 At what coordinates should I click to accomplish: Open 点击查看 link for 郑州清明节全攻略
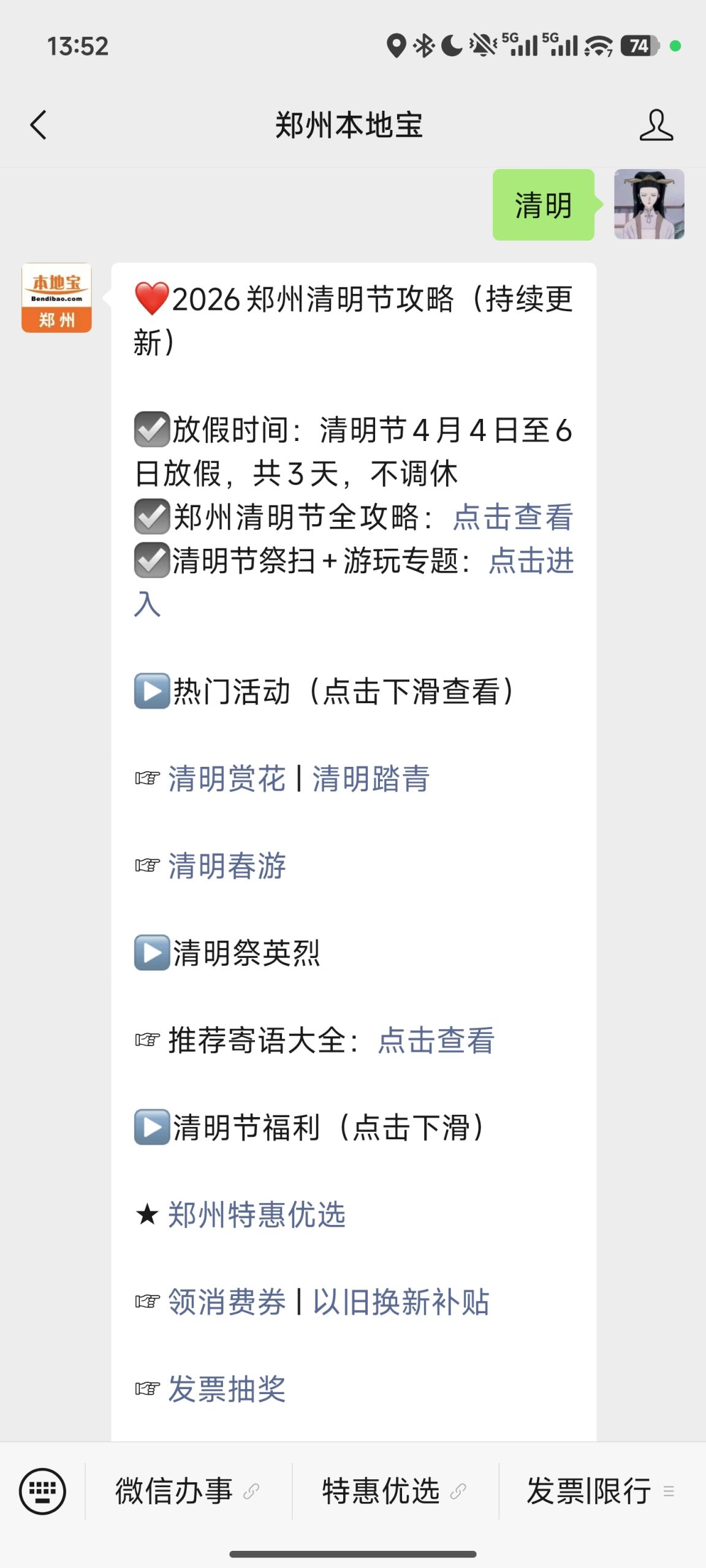tap(513, 517)
